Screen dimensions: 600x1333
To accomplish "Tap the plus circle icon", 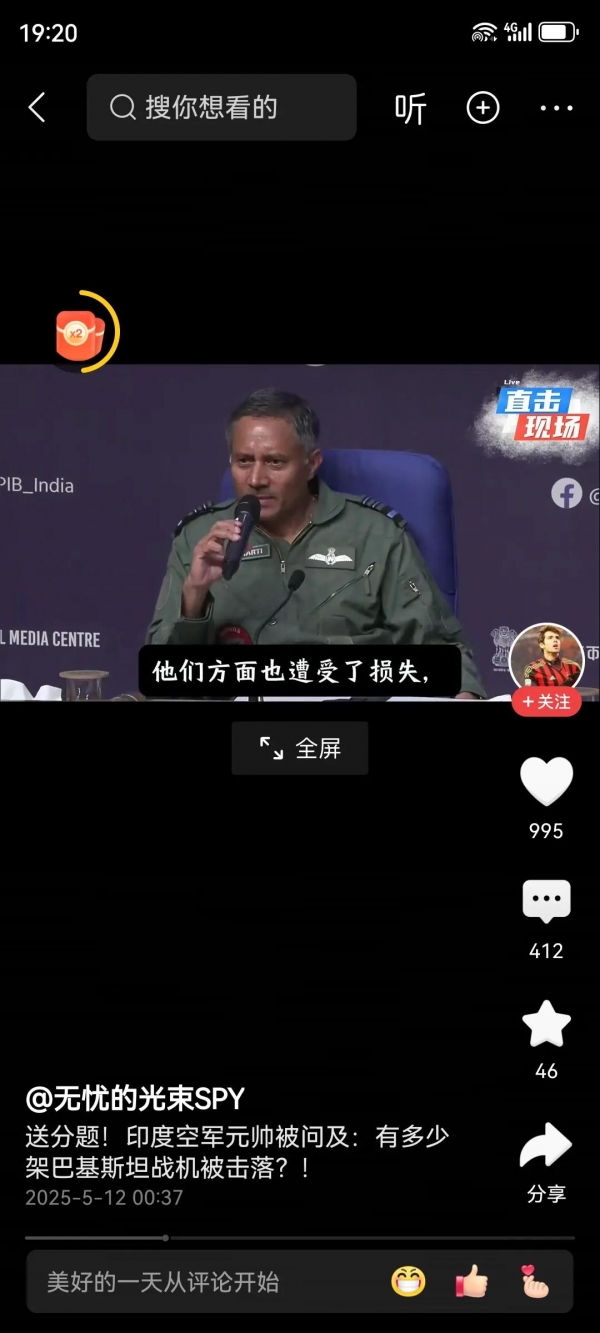I will 483,108.
